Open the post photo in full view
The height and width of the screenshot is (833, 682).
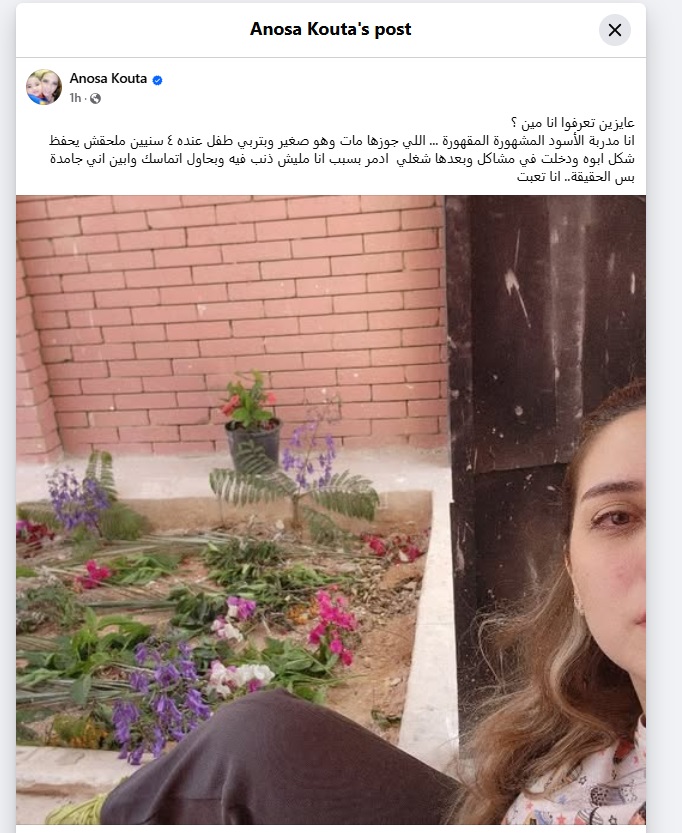(330, 510)
